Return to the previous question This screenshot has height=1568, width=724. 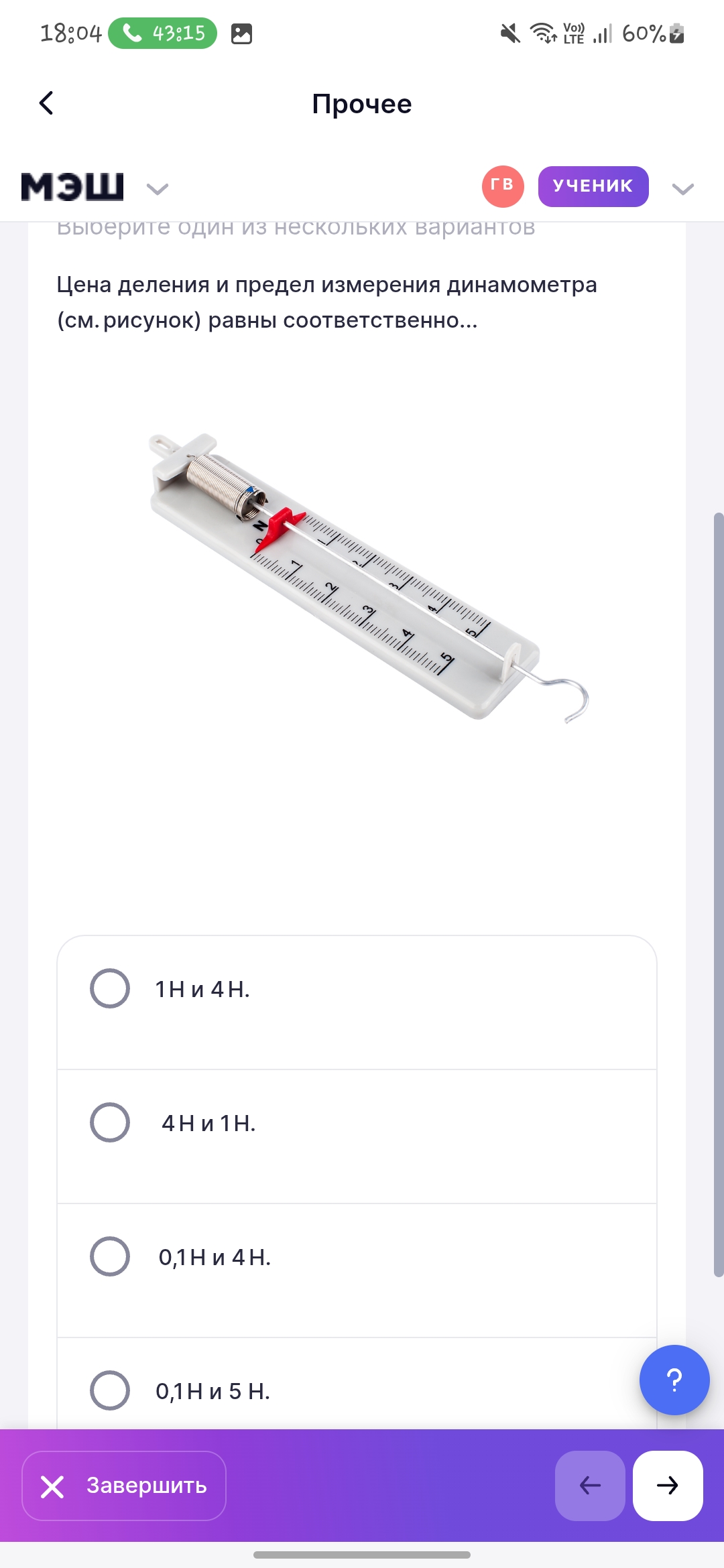590,1486
